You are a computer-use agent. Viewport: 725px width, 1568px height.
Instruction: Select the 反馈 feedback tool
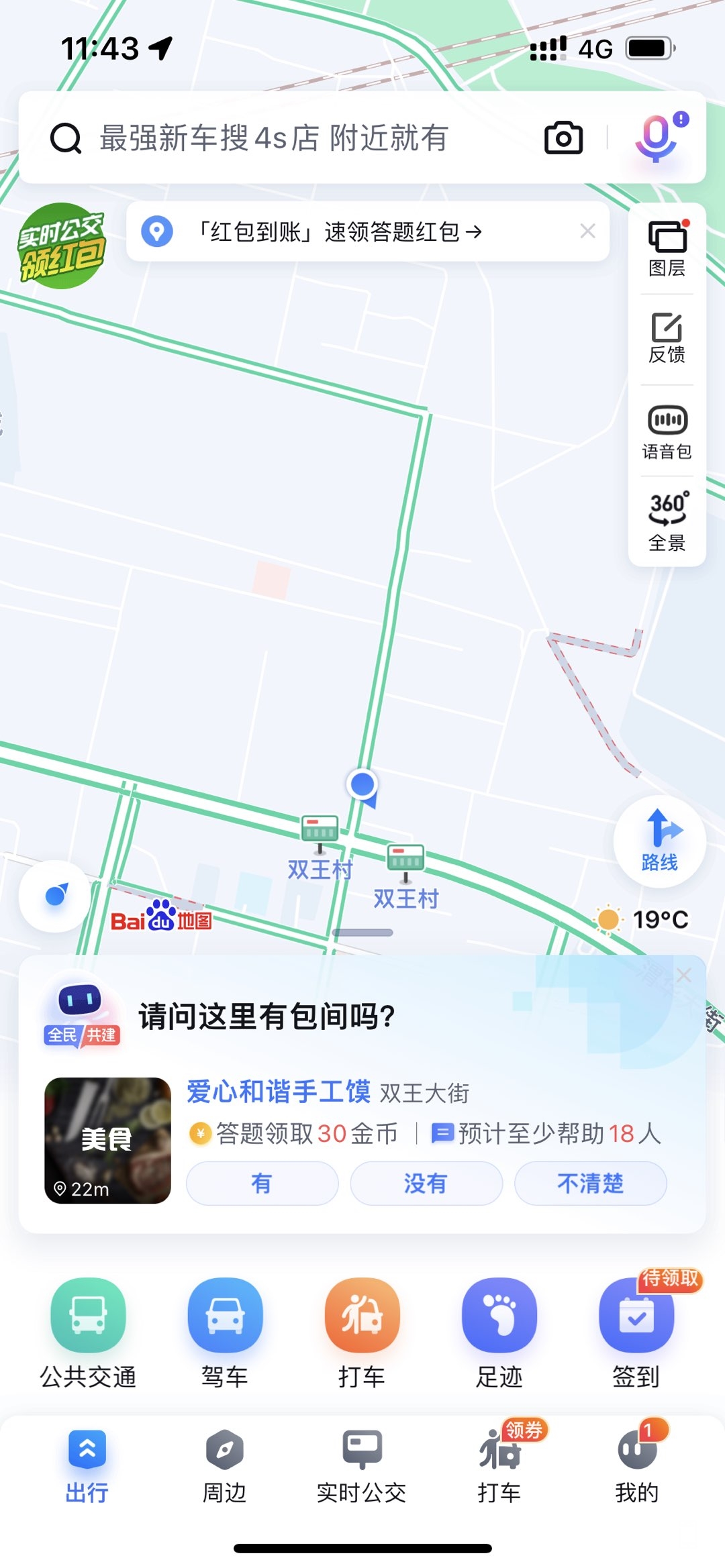click(666, 339)
